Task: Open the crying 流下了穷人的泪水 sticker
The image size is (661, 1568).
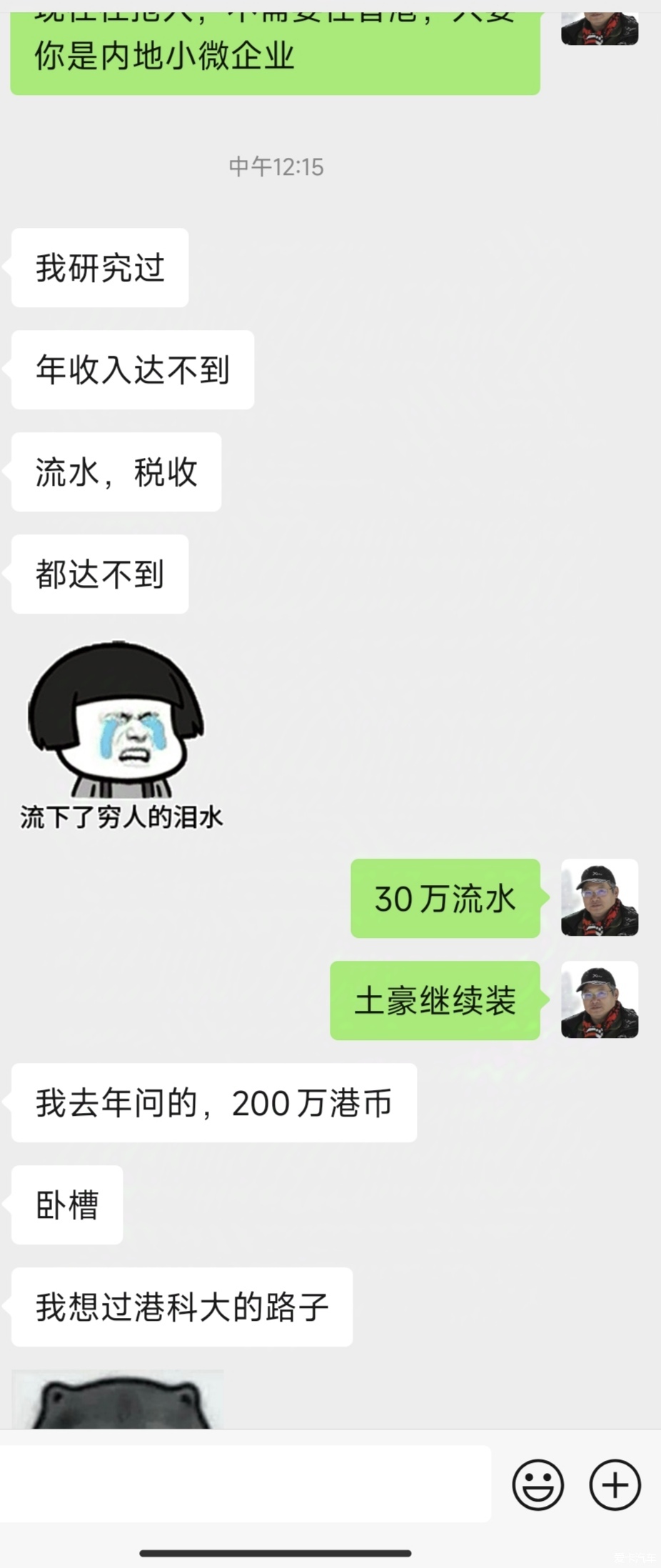Action: click(x=120, y=736)
